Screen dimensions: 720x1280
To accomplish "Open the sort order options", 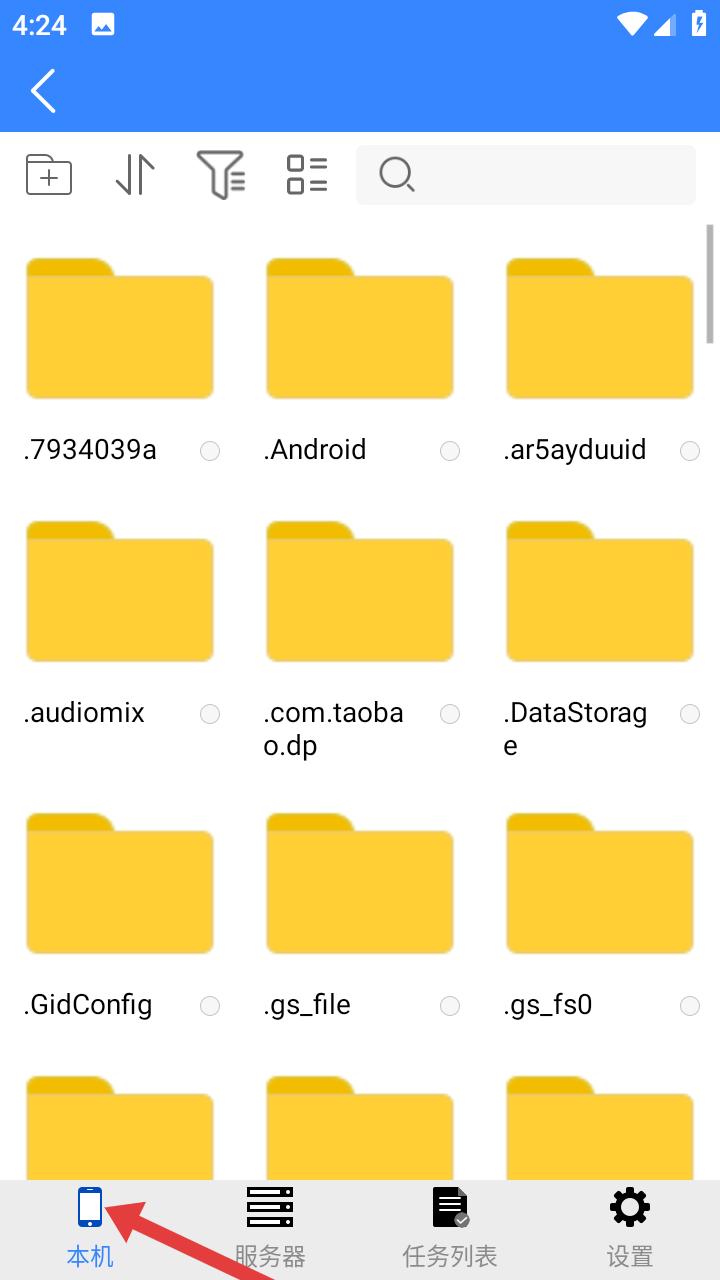I will (135, 174).
